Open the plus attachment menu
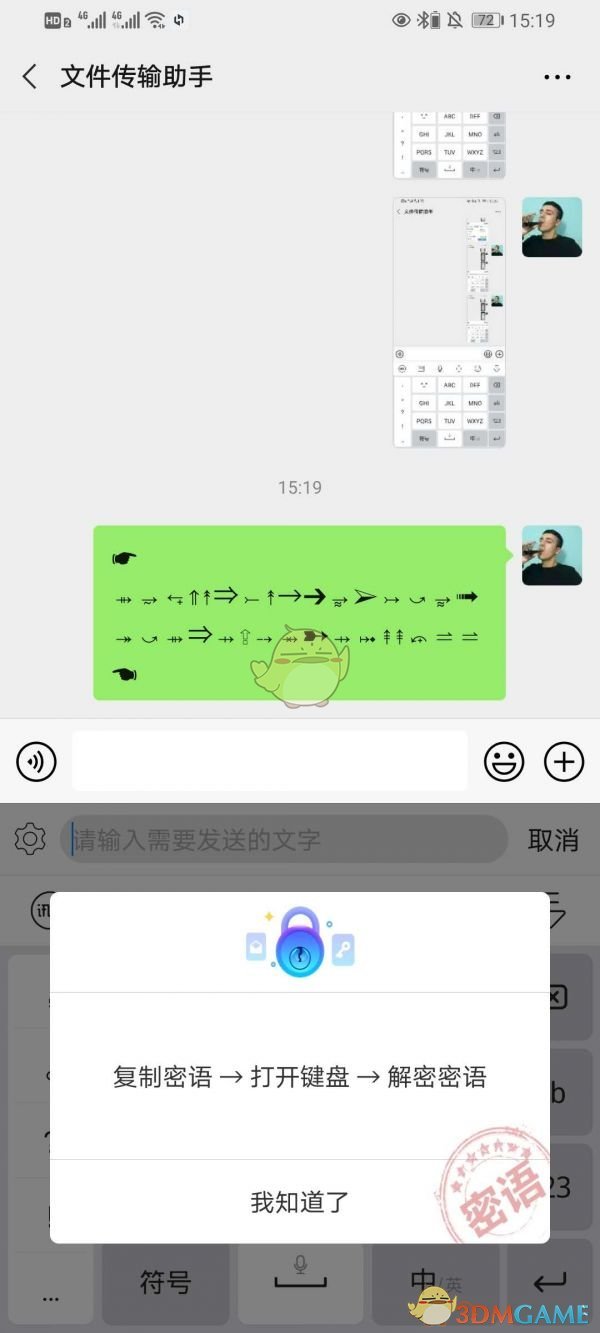Screen dimensions: 600x1333 (564, 762)
